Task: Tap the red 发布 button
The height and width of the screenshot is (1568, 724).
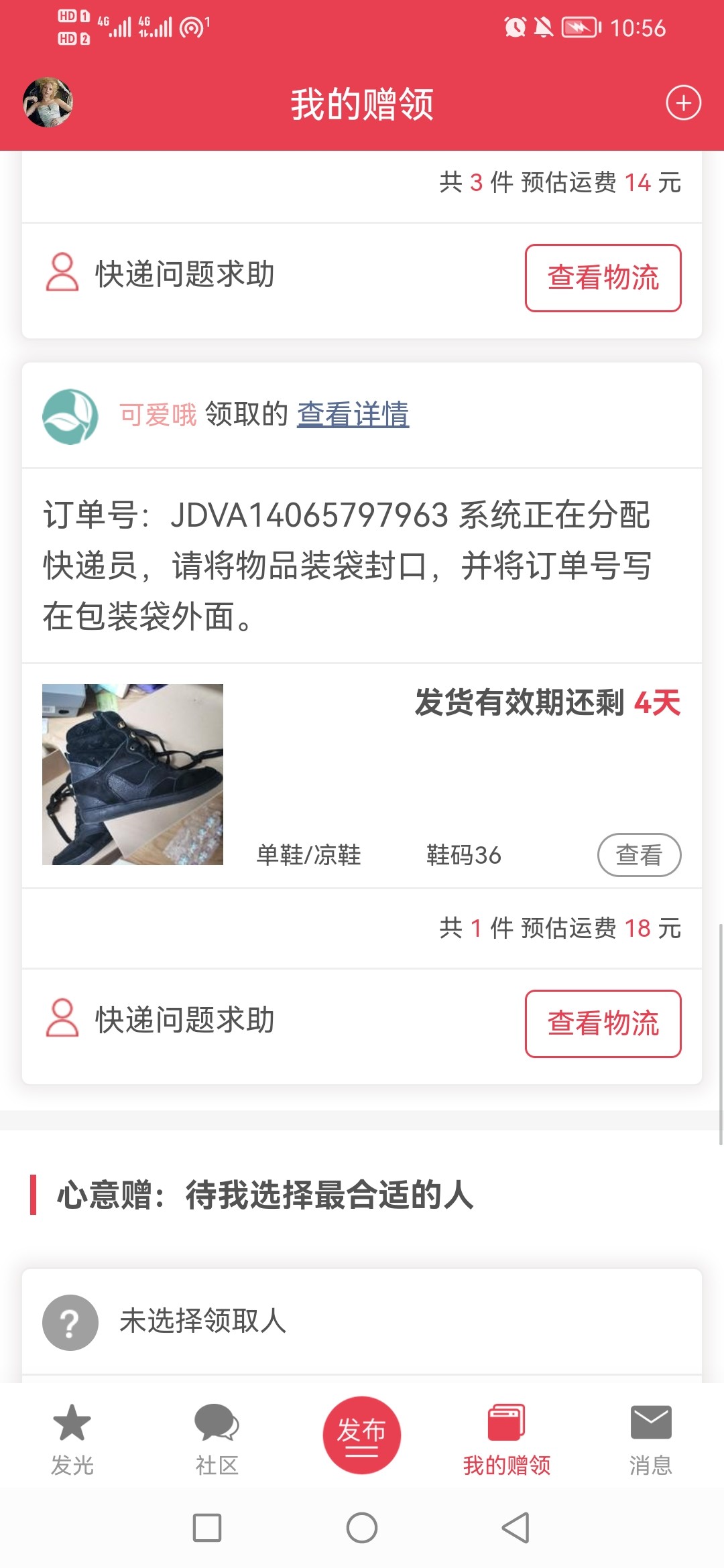Action: pos(362,1435)
